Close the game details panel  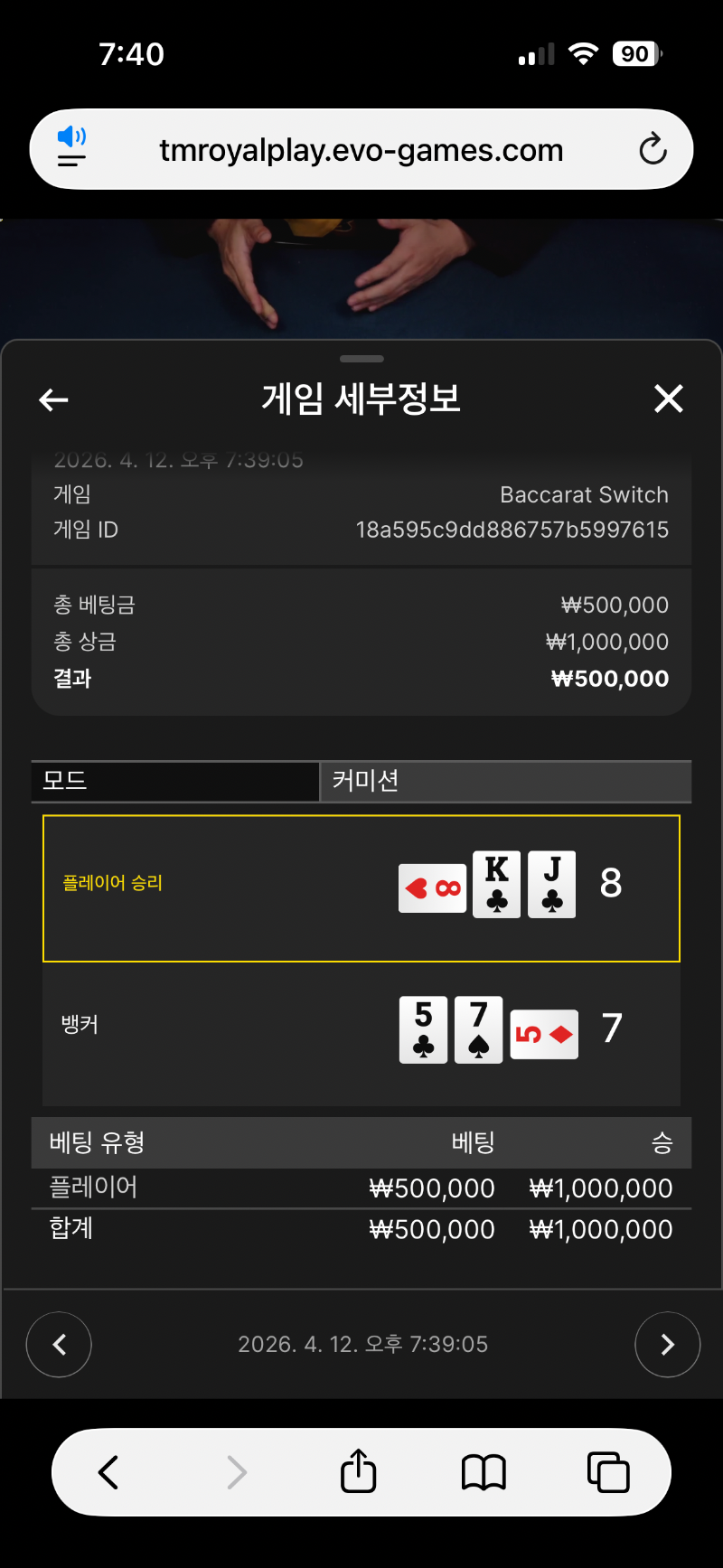tap(668, 399)
